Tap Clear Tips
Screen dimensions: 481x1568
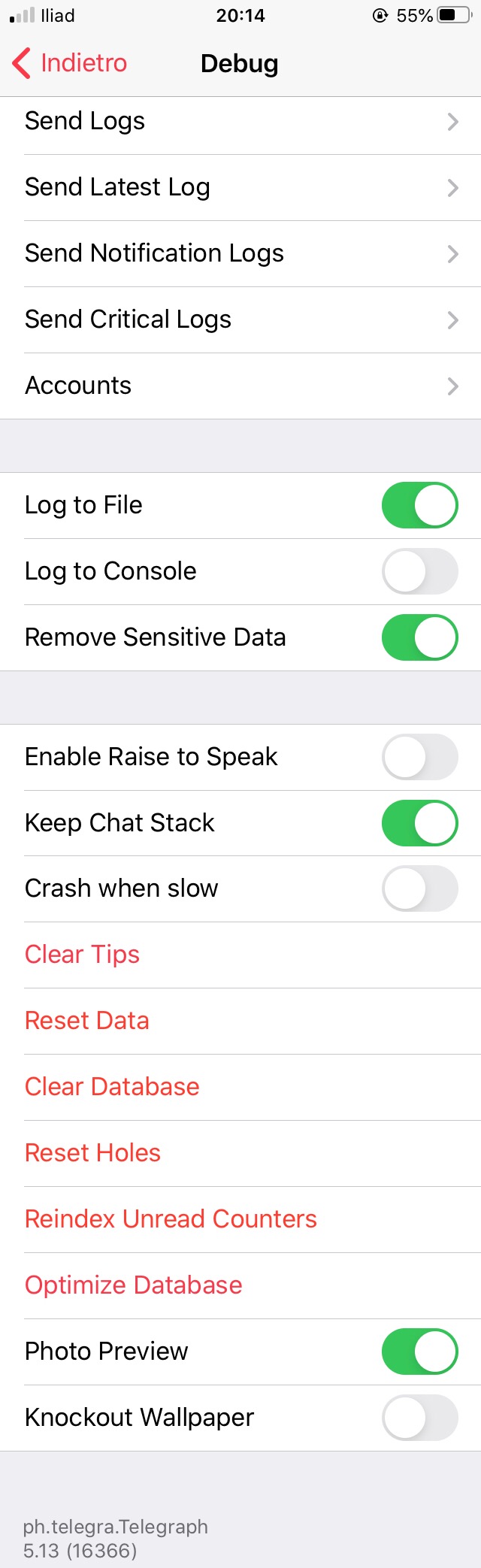tap(83, 955)
